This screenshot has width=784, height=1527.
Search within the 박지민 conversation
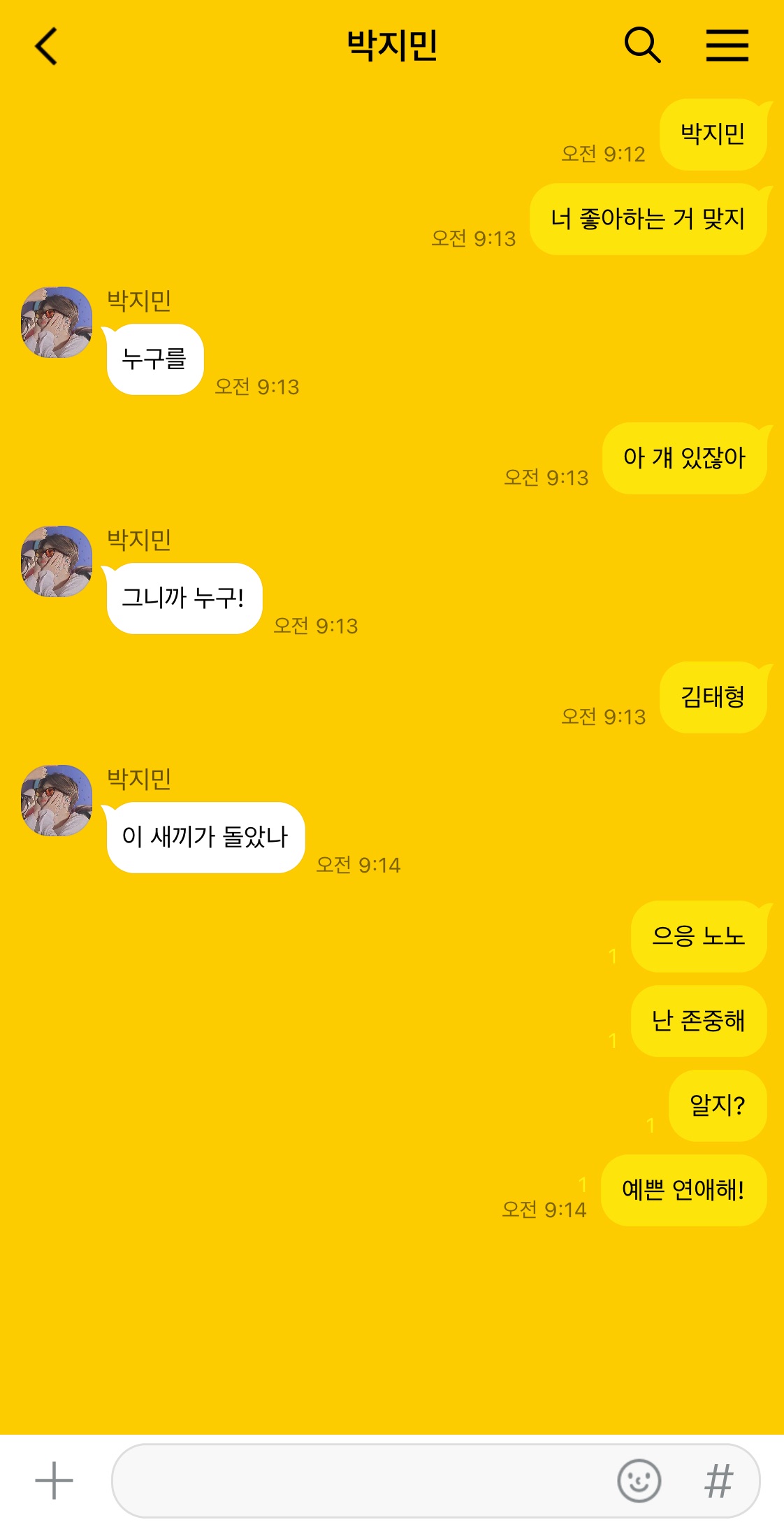[641, 46]
